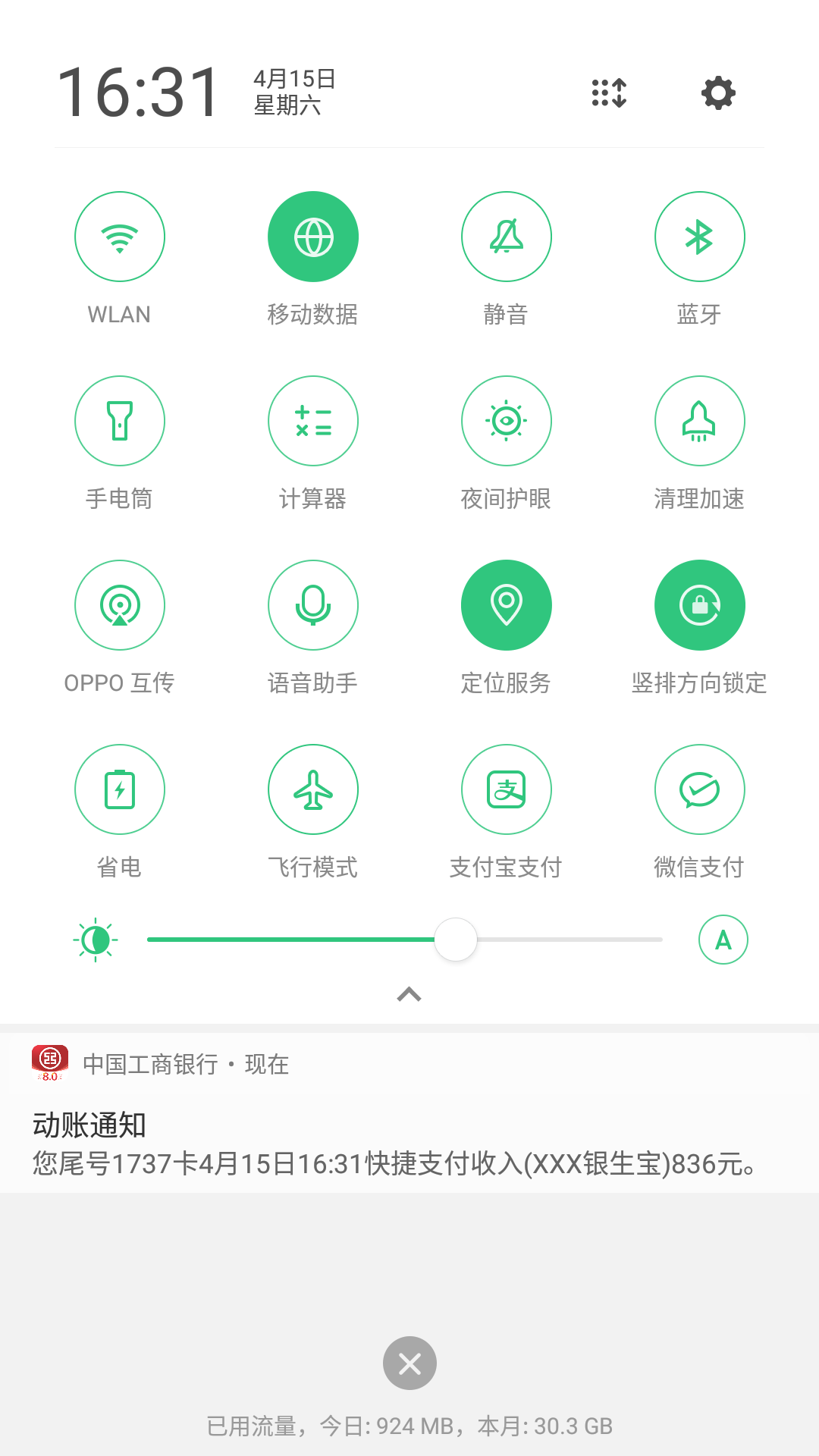
Task: Toggle OPPO 互传 sharing
Action: 120,605
